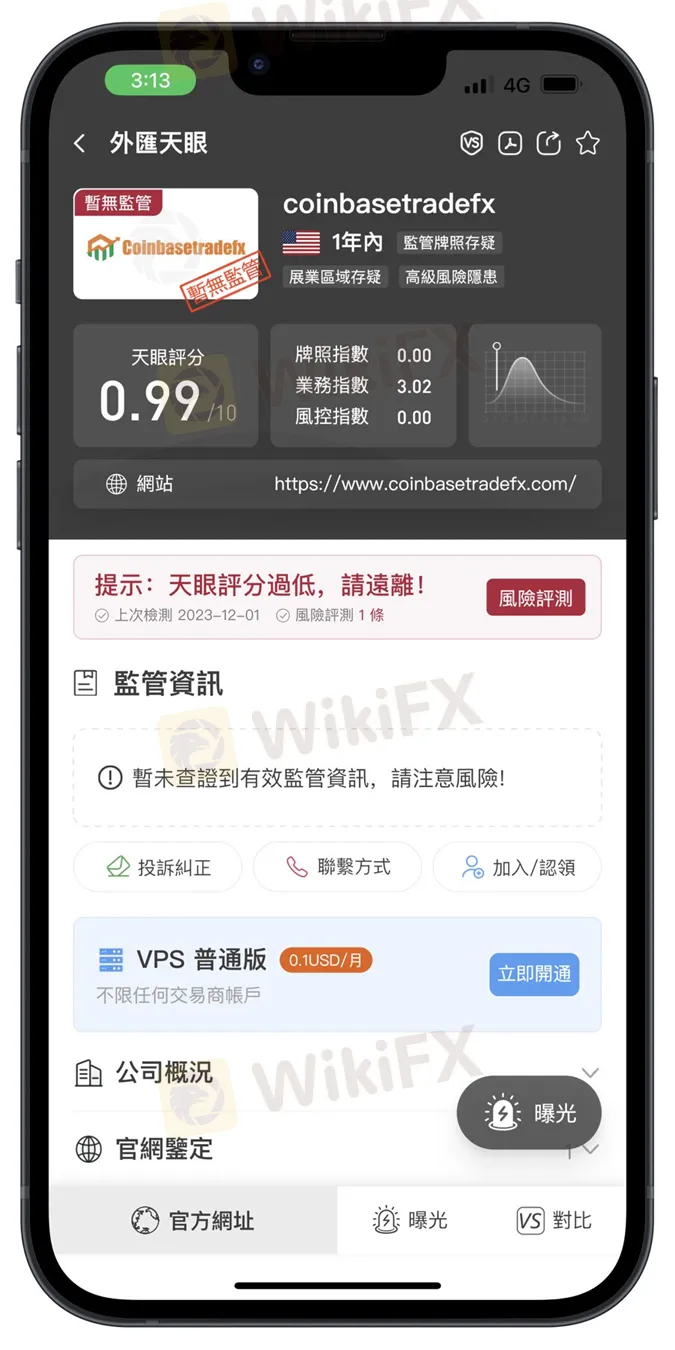Open the coinbasetradefx website link
Image resolution: width=675 pixels, height=1350 pixels.
point(425,484)
